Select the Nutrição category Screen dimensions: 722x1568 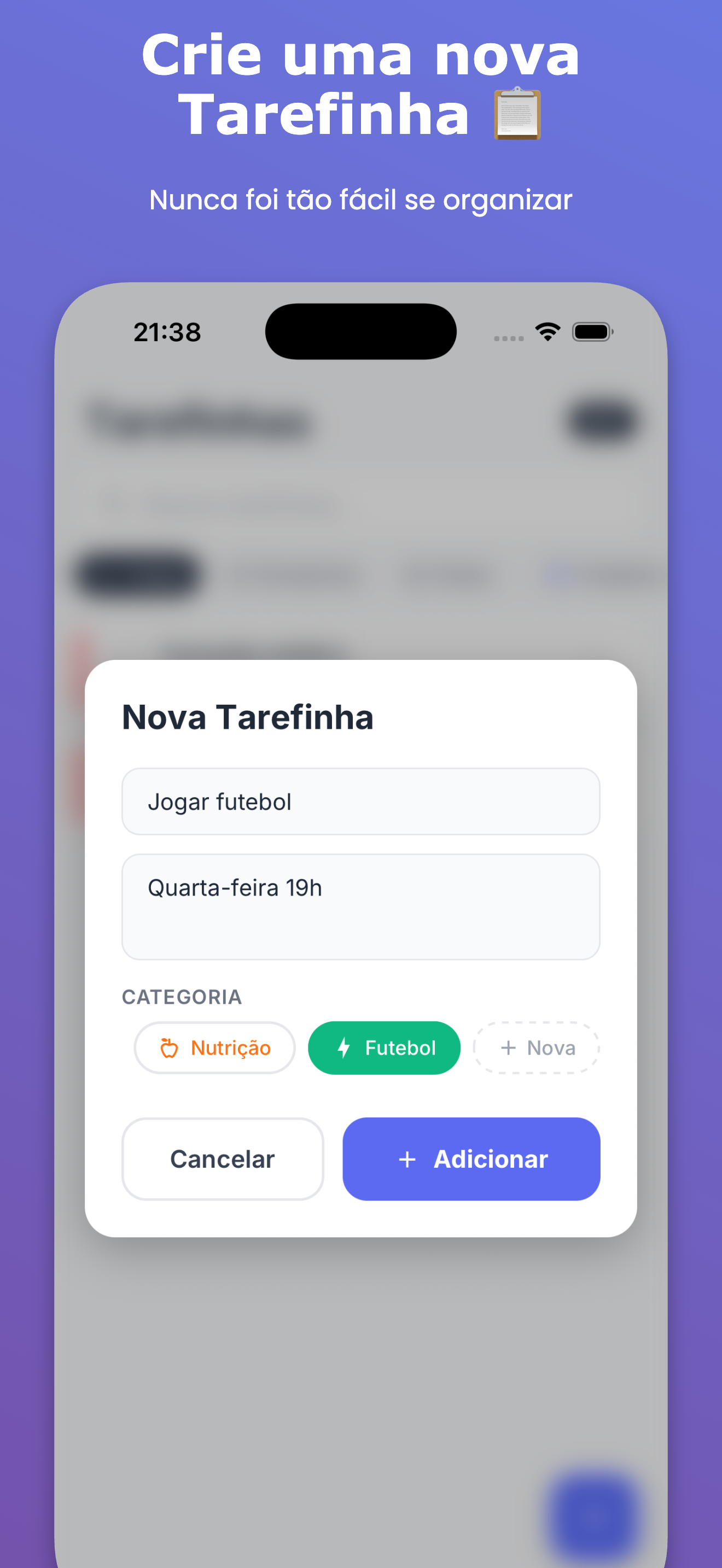[x=214, y=1048]
